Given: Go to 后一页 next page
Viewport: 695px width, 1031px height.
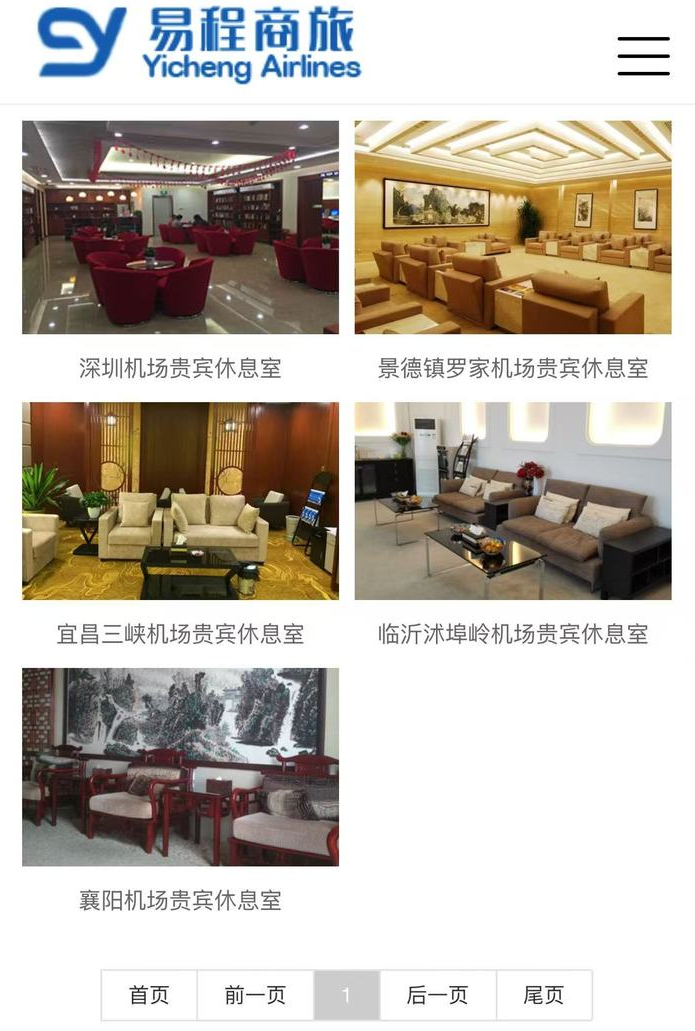Looking at the screenshot, I should [437, 995].
